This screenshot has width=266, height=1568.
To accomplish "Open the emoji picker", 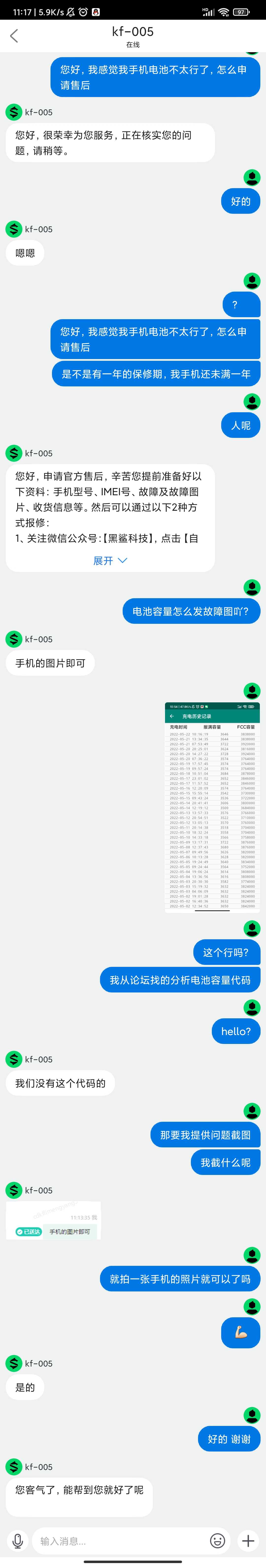I will (217, 1541).
